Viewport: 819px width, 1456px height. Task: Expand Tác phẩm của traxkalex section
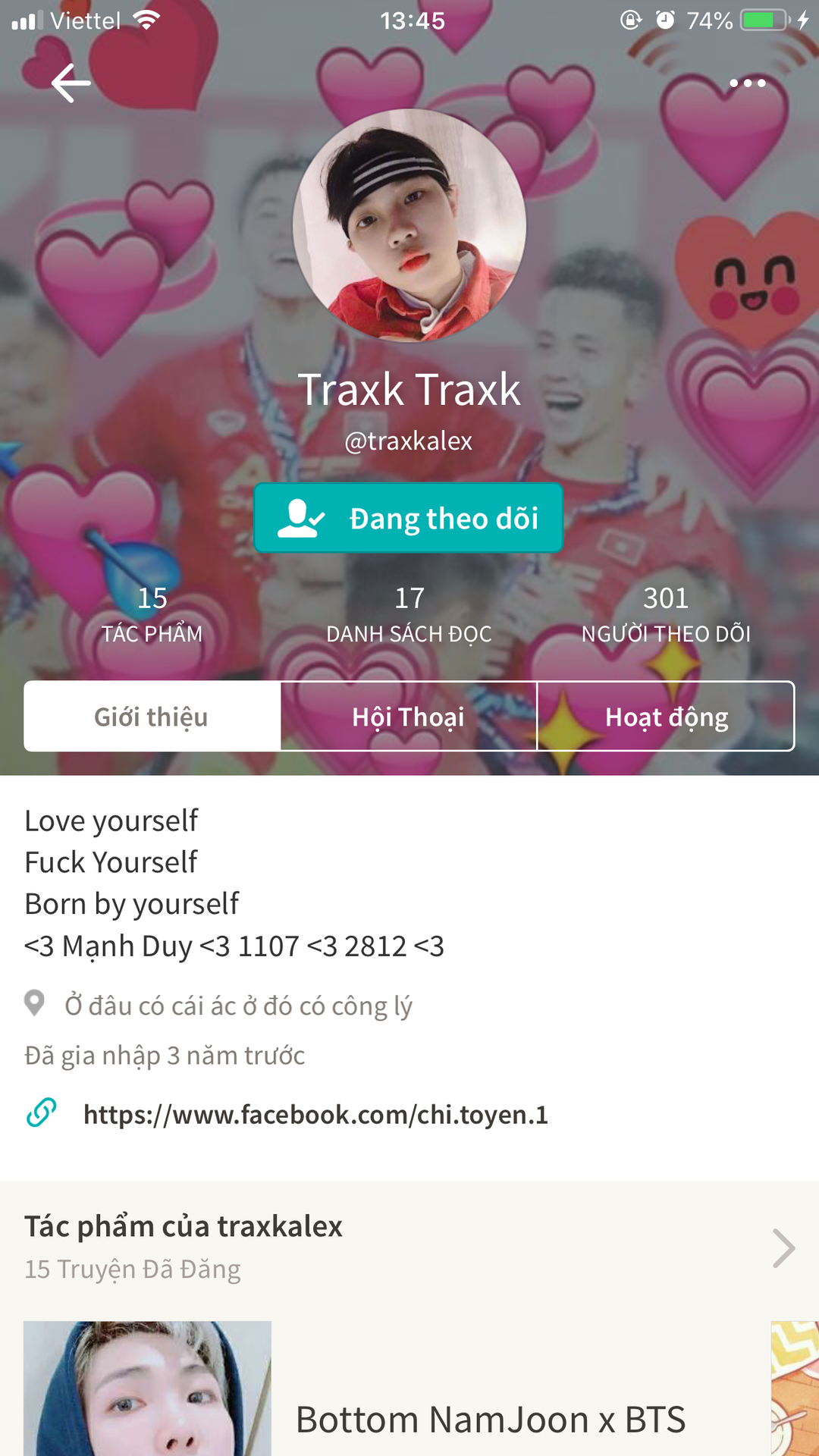[x=783, y=1247]
